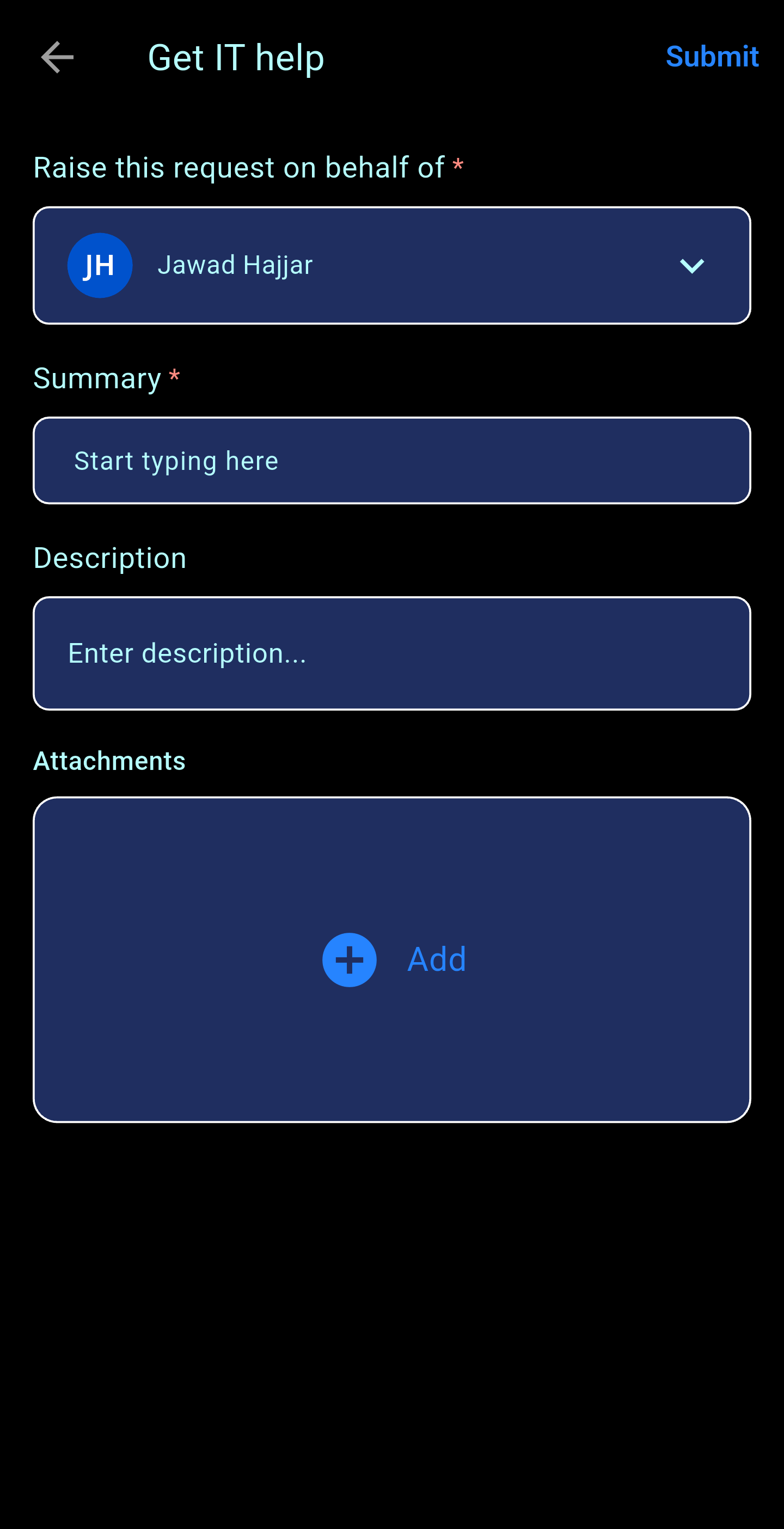Image resolution: width=784 pixels, height=1529 pixels.
Task: Add an attachment
Action: (x=393, y=959)
